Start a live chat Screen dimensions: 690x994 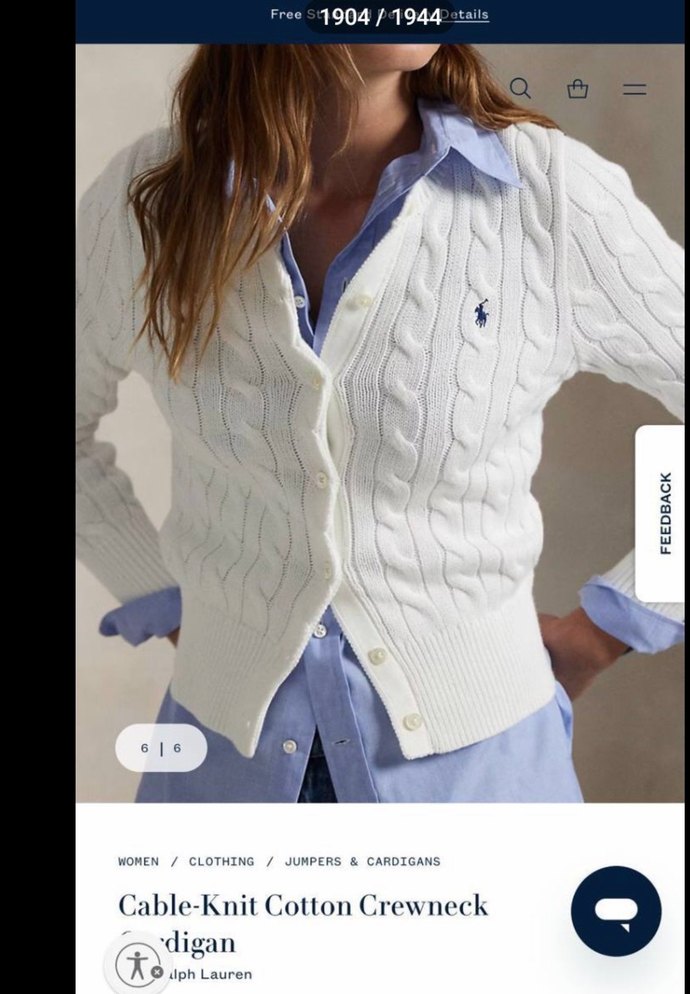point(616,911)
